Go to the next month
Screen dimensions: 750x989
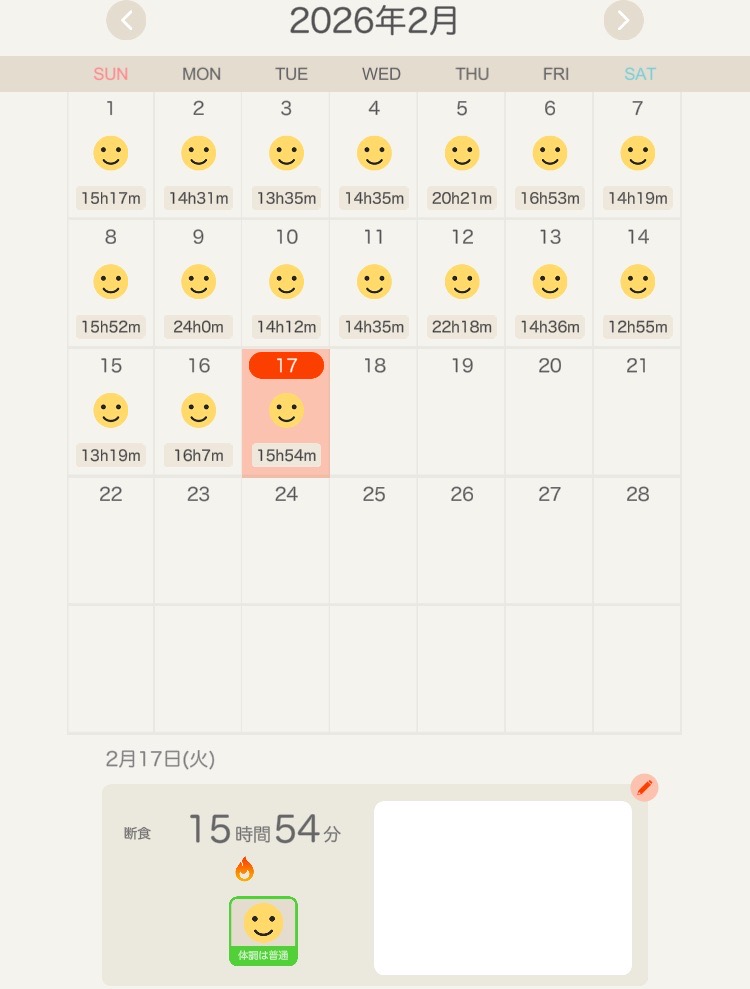coord(623,20)
